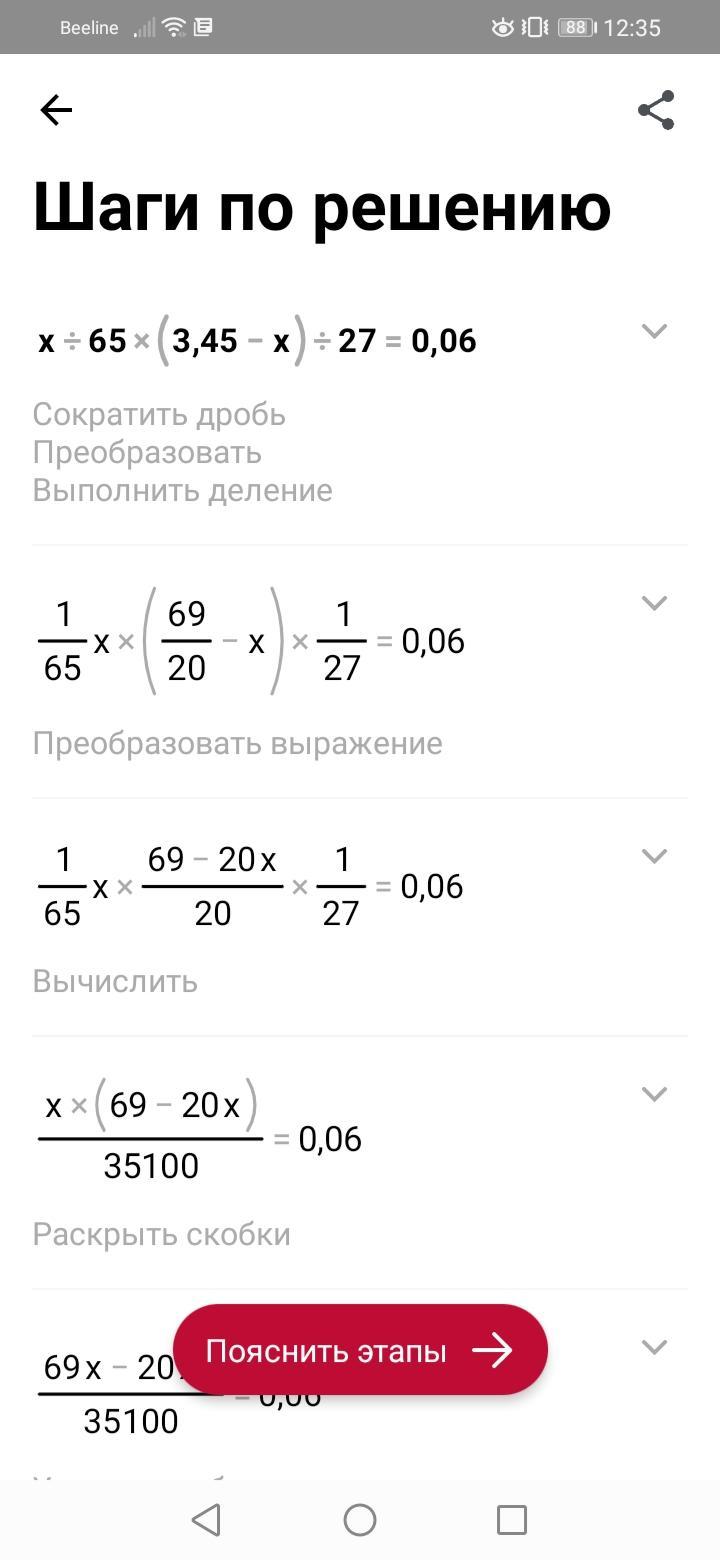Tap the Пояснить этапы button
The width and height of the screenshot is (720, 1560).
click(x=360, y=1351)
